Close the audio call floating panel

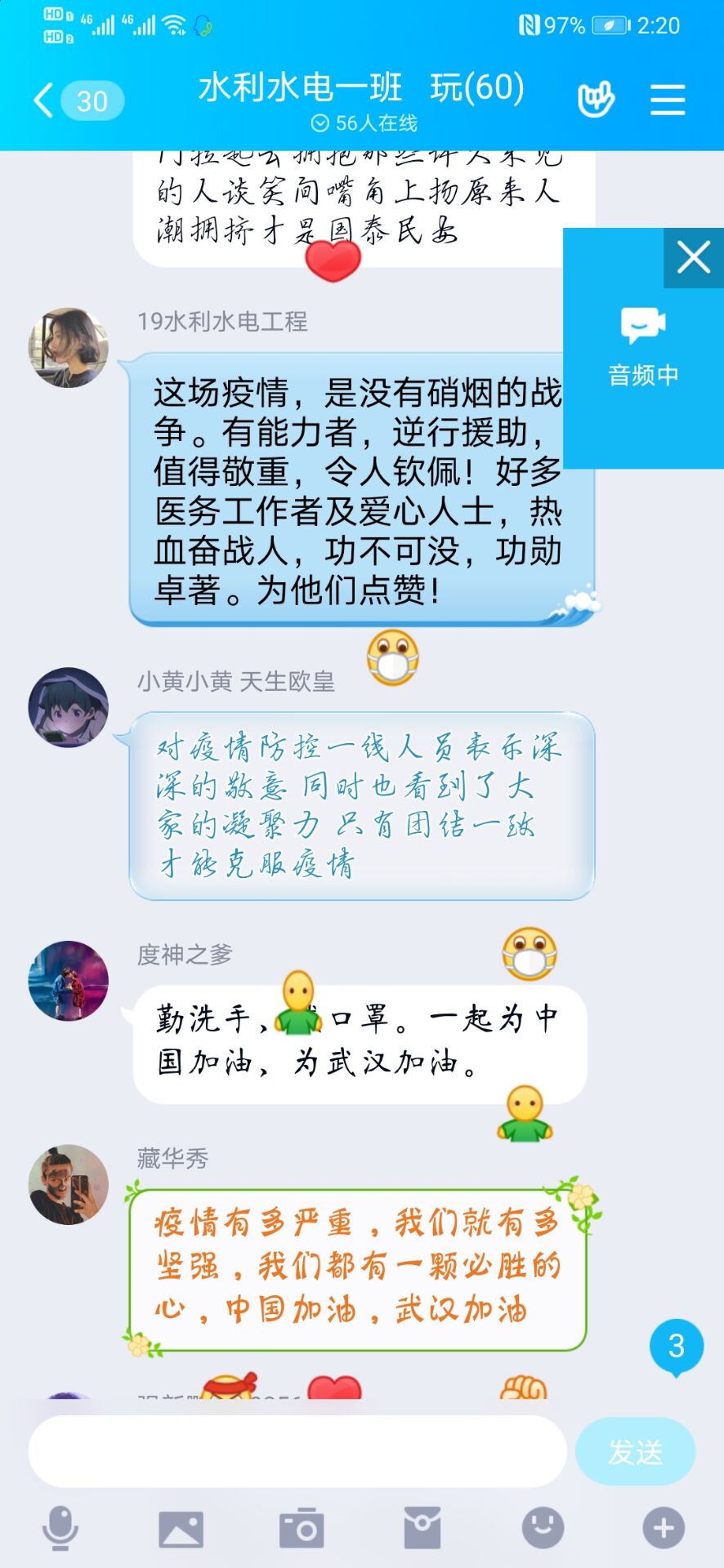tap(693, 258)
